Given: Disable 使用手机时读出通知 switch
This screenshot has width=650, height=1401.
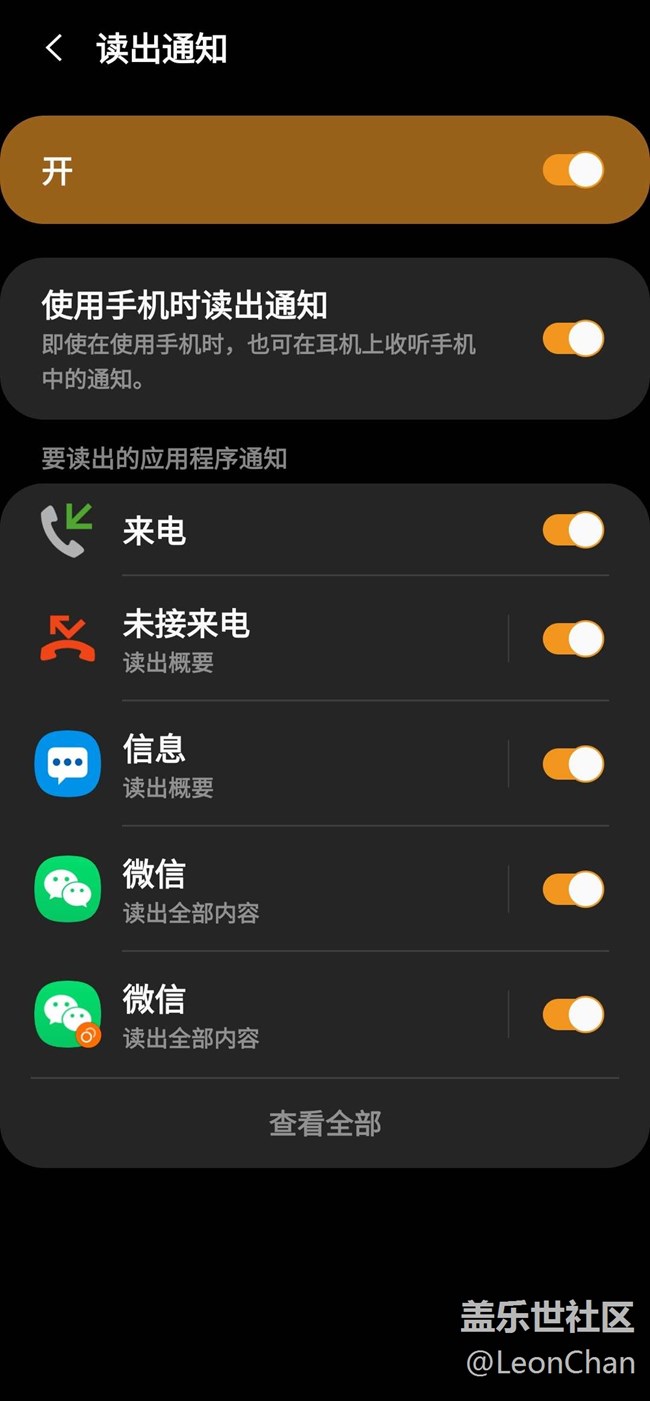Looking at the screenshot, I should [x=573, y=338].
